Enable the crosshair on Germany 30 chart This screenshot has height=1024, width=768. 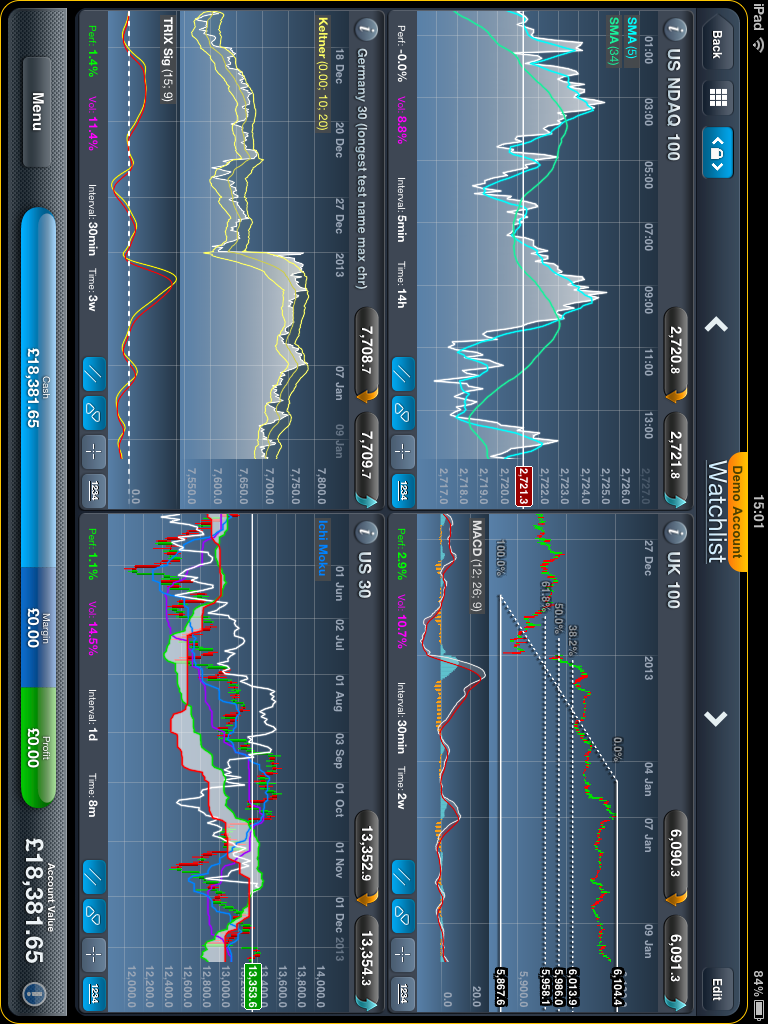coord(95,450)
